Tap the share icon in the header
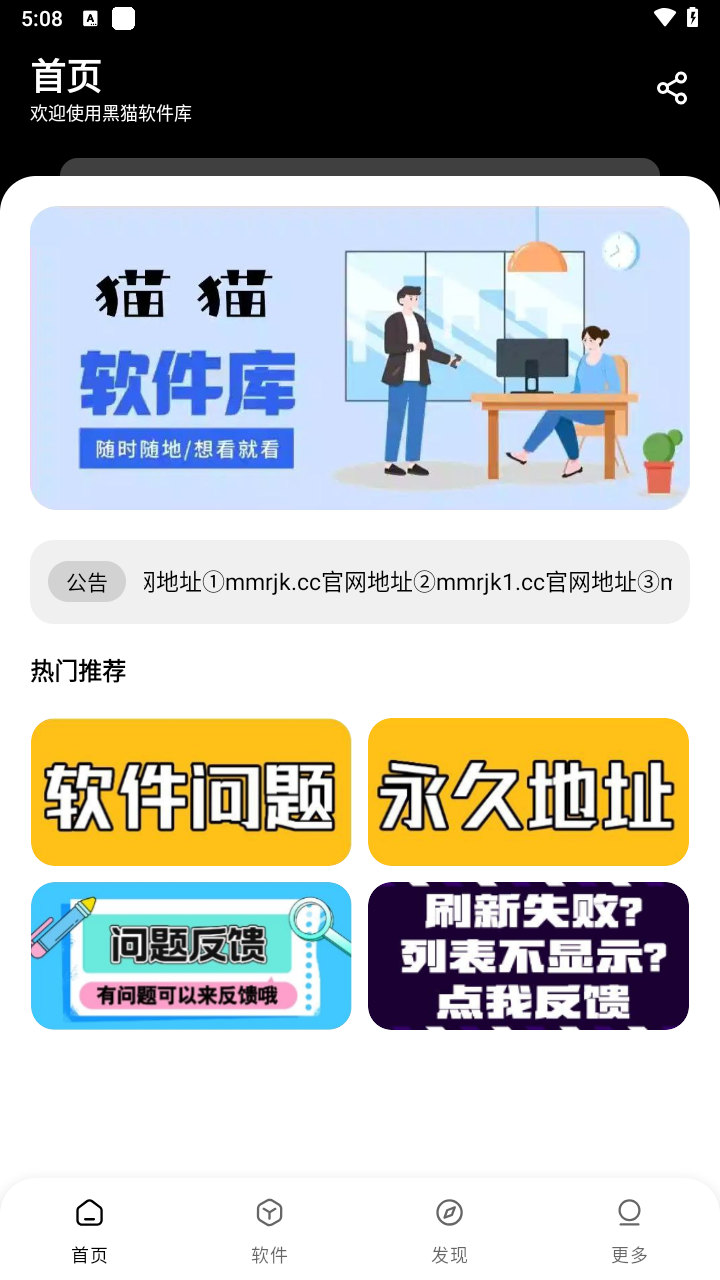This screenshot has height=1280, width=720. pyautogui.click(x=672, y=88)
